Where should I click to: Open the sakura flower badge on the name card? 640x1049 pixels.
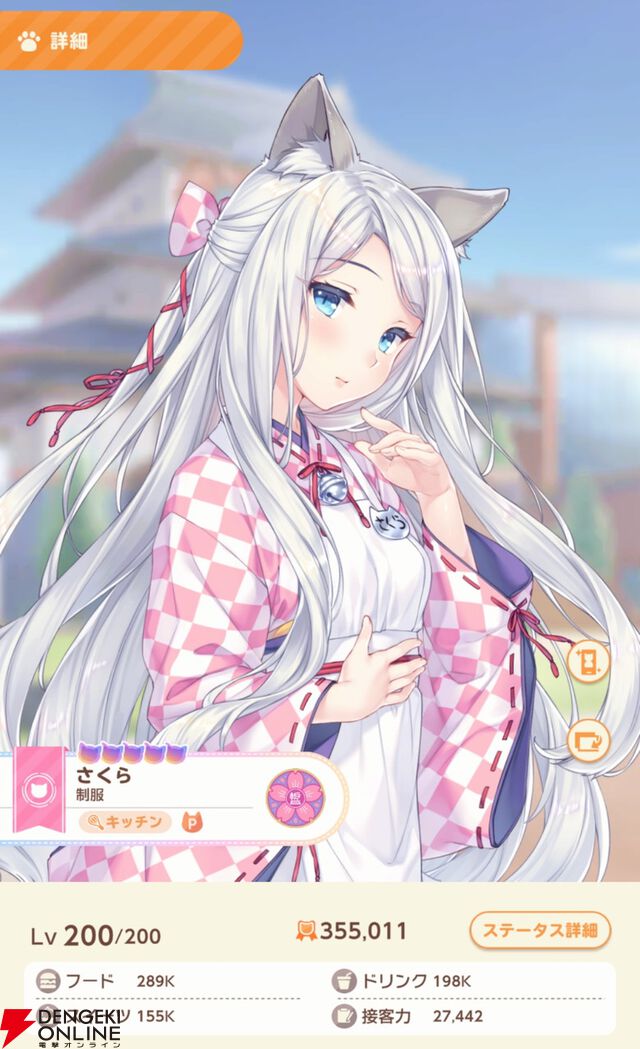292,797
